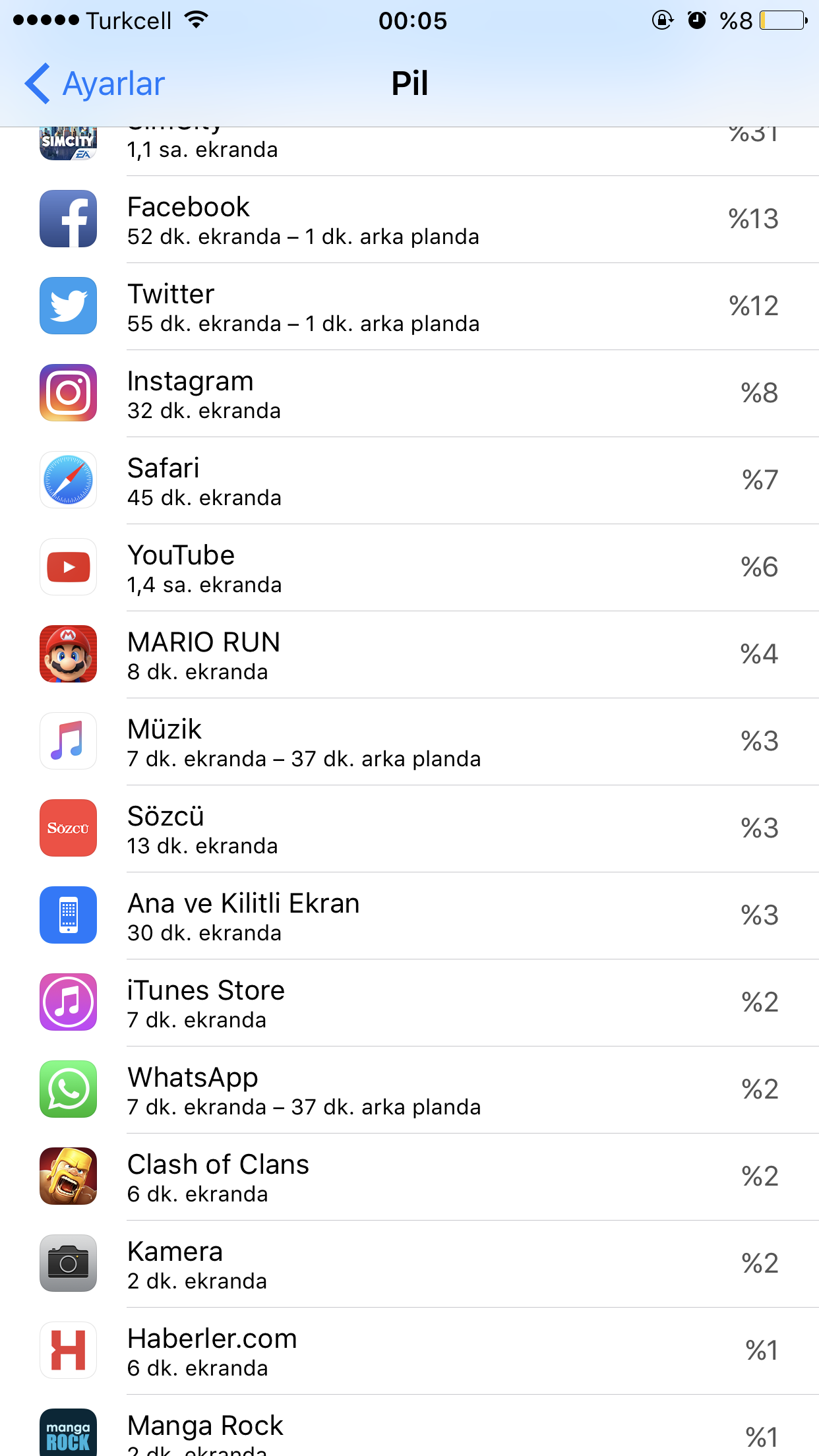Select the Instagram row
Screen dimensions: 819x1456
tap(409, 394)
